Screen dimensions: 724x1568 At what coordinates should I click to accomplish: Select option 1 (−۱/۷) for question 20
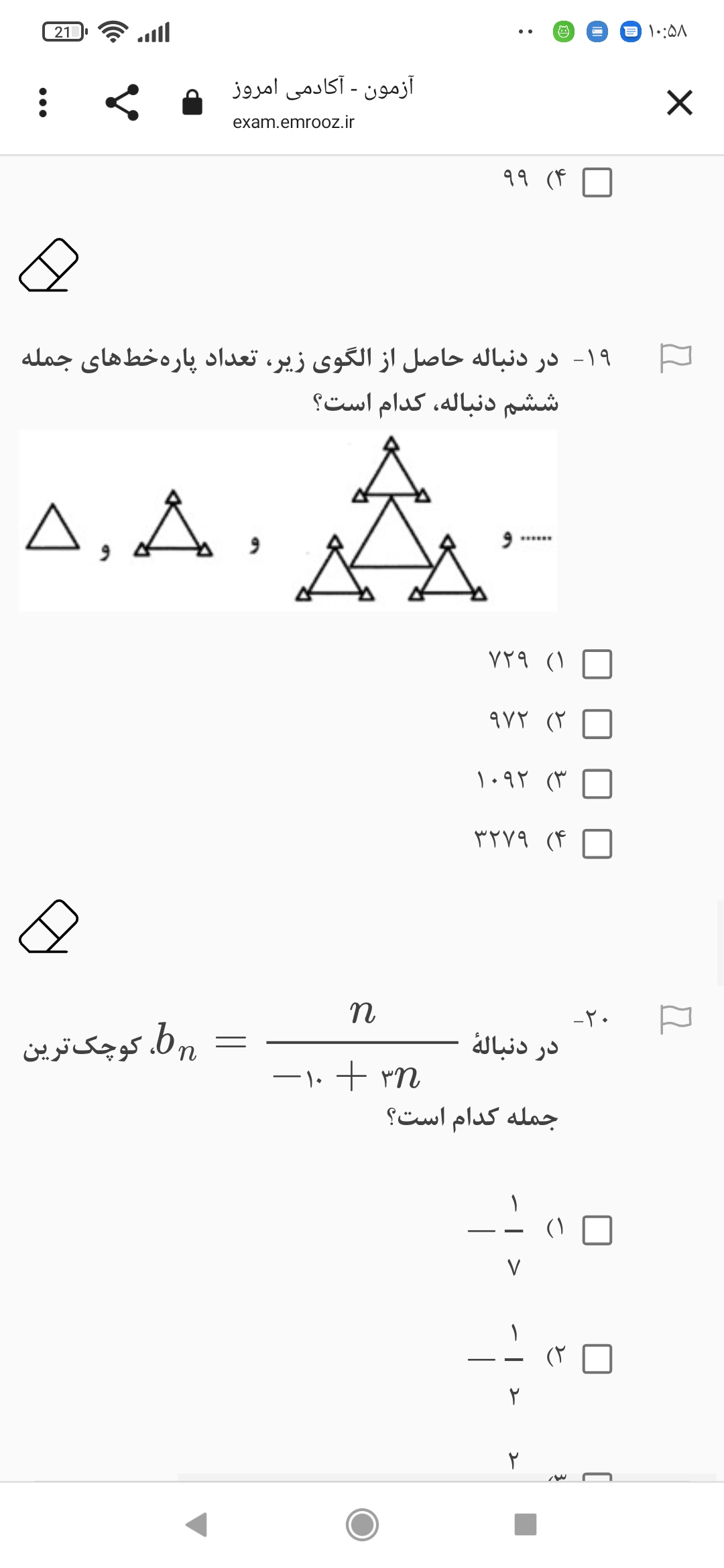click(597, 1230)
